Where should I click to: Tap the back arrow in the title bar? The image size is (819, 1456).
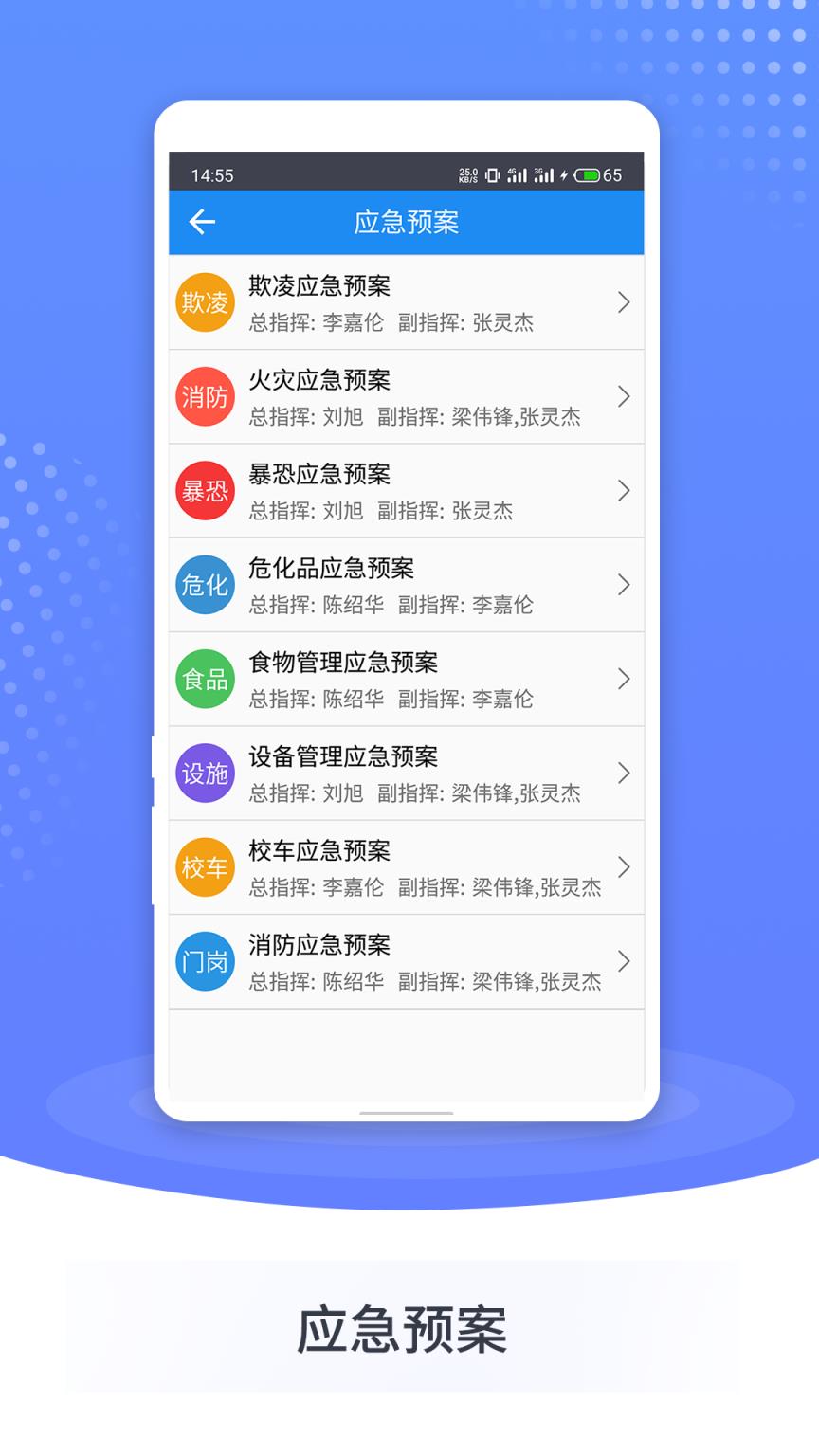pos(200,222)
